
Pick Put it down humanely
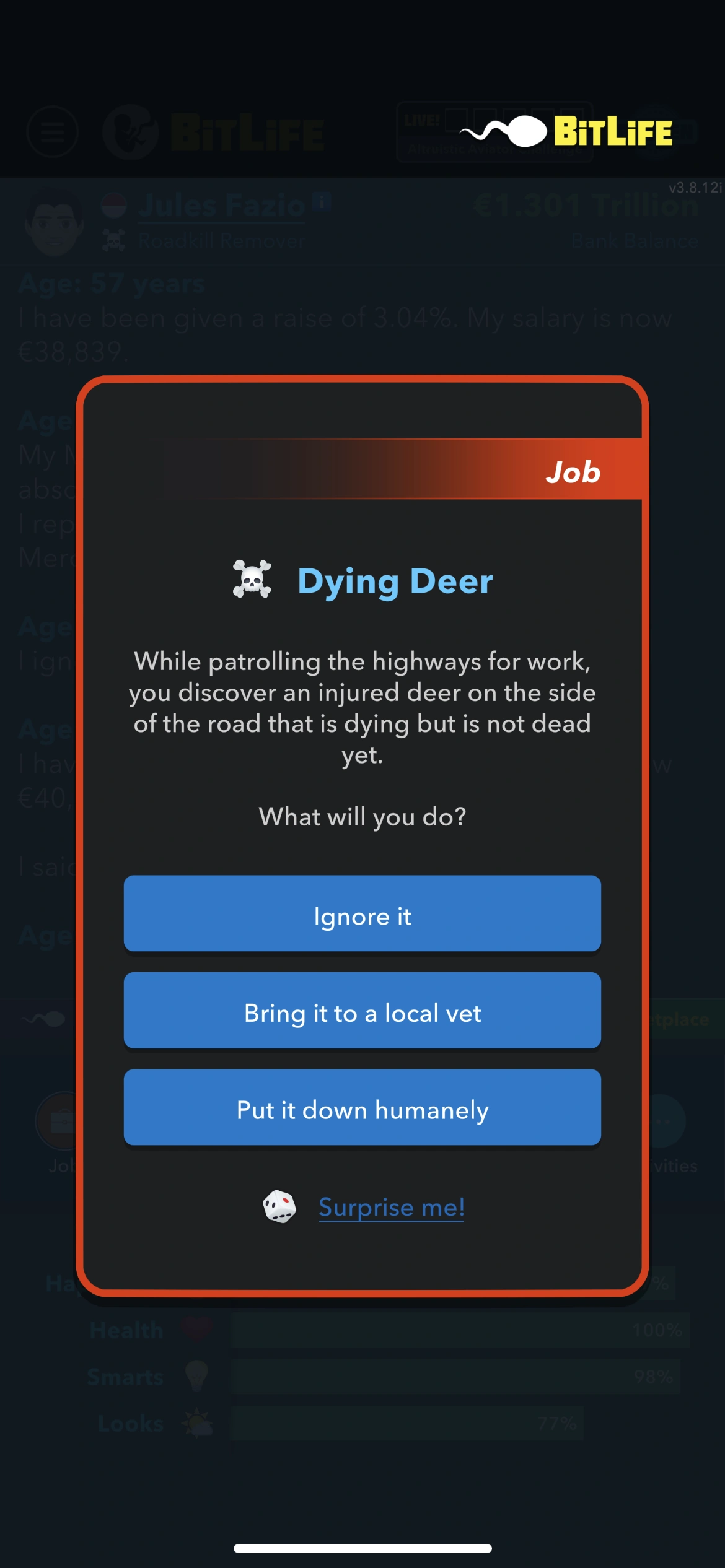(362, 1108)
